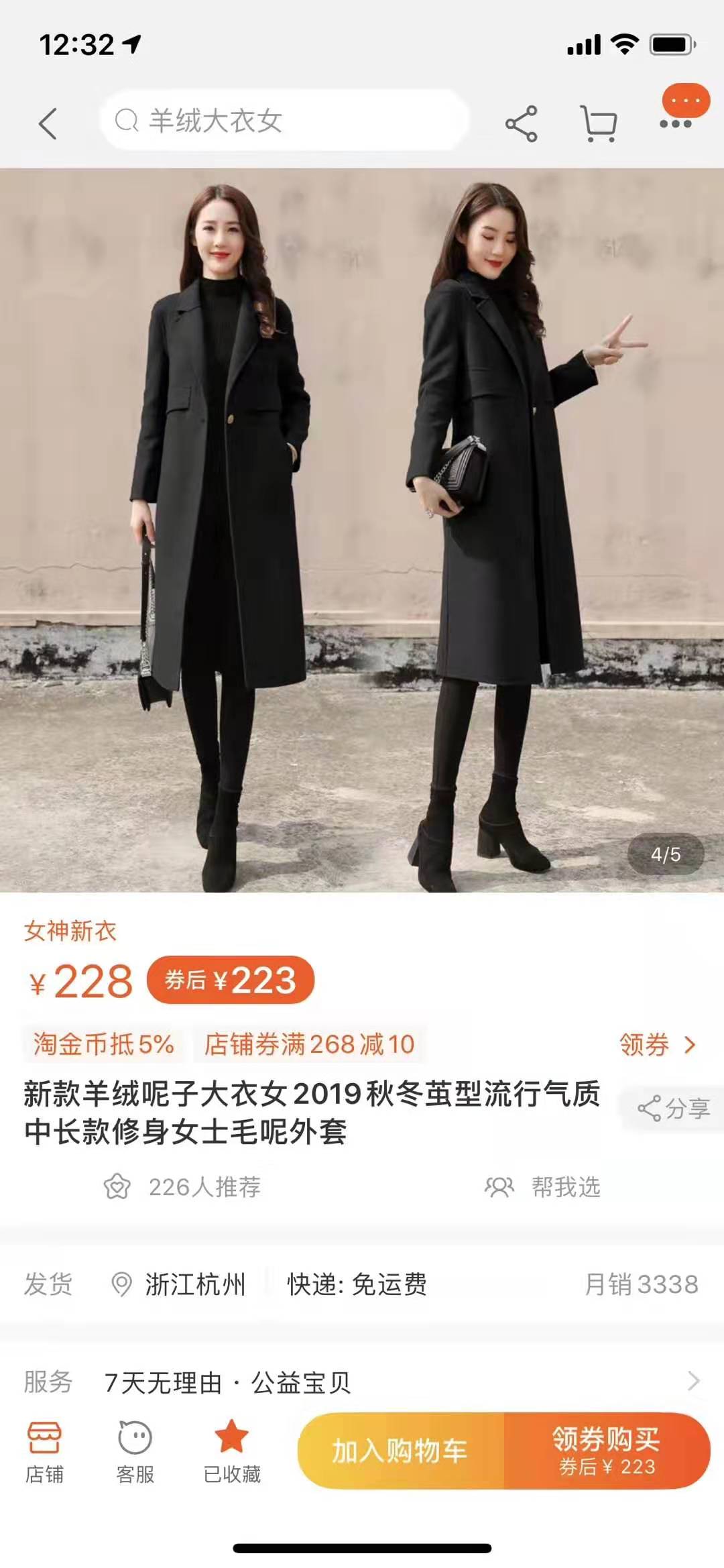Share this product from the top bar
Image resolution: width=724 pixels, height=1568 pixels.
tap(521, 123)
